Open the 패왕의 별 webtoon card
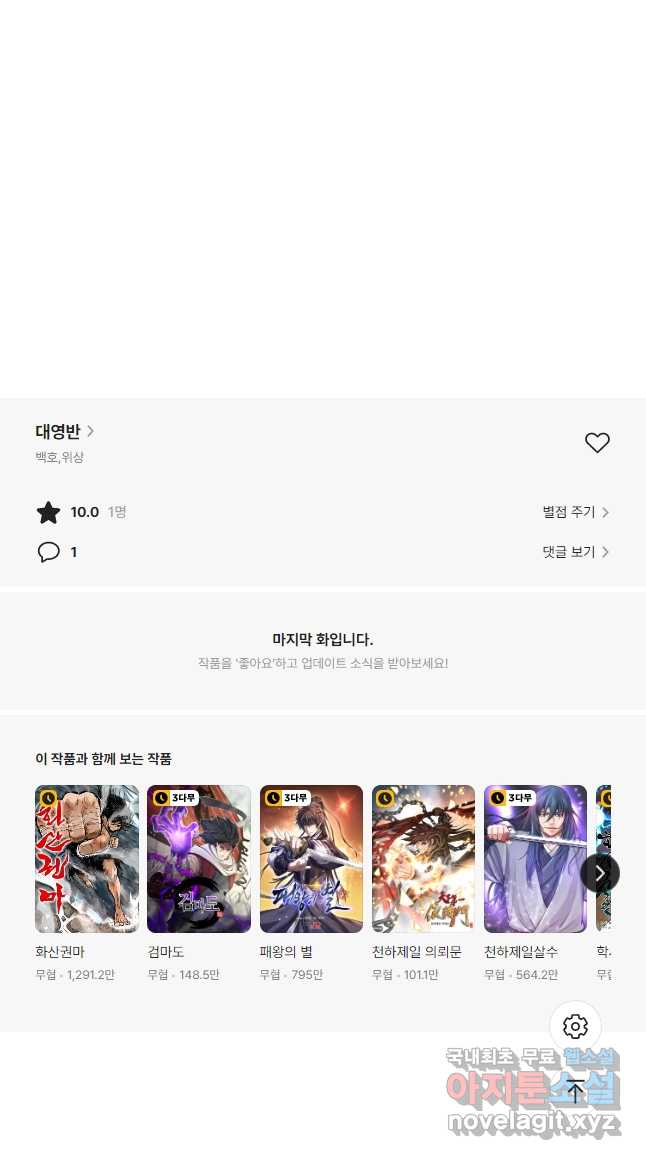Image resolution: width=646 pixels, height=1160 pixels. 311,859
